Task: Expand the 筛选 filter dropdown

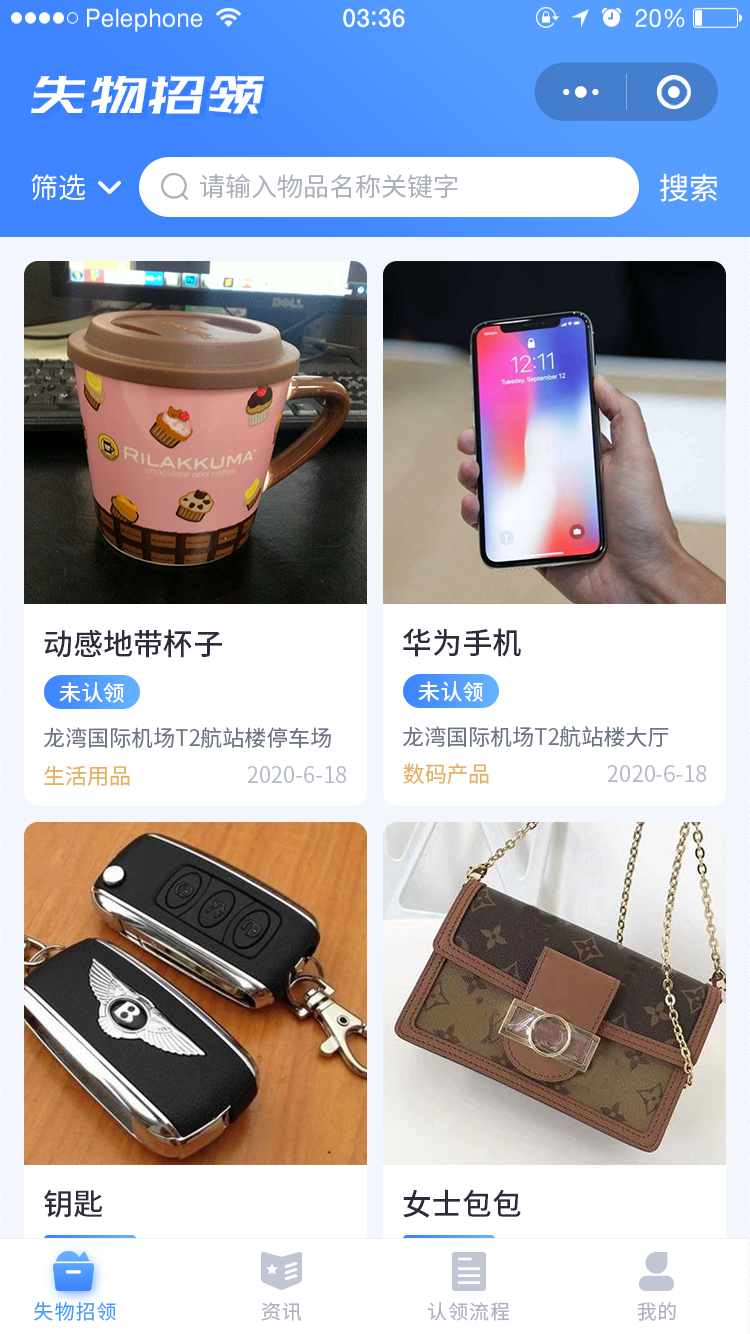Action: [x=76, y=187]
